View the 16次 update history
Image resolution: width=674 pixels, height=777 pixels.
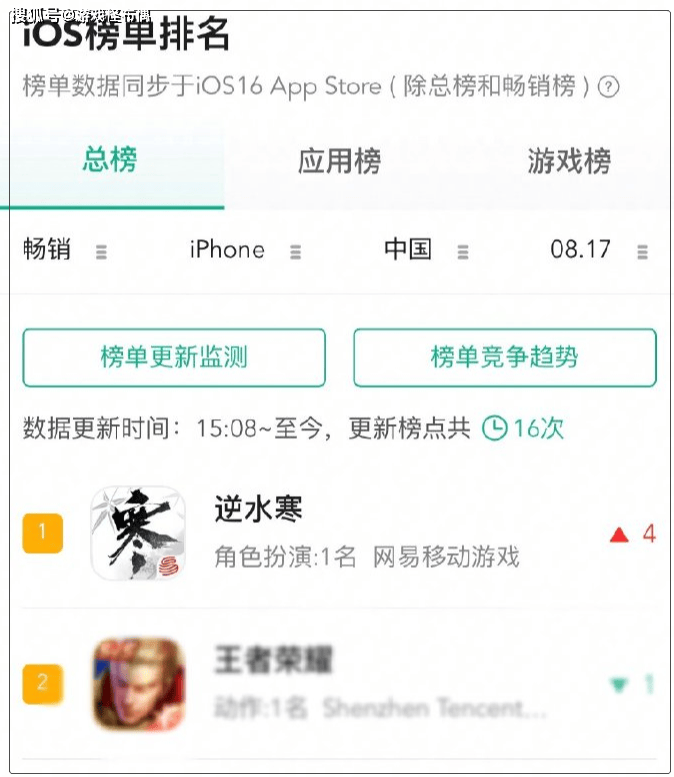[x=524, y=429]
